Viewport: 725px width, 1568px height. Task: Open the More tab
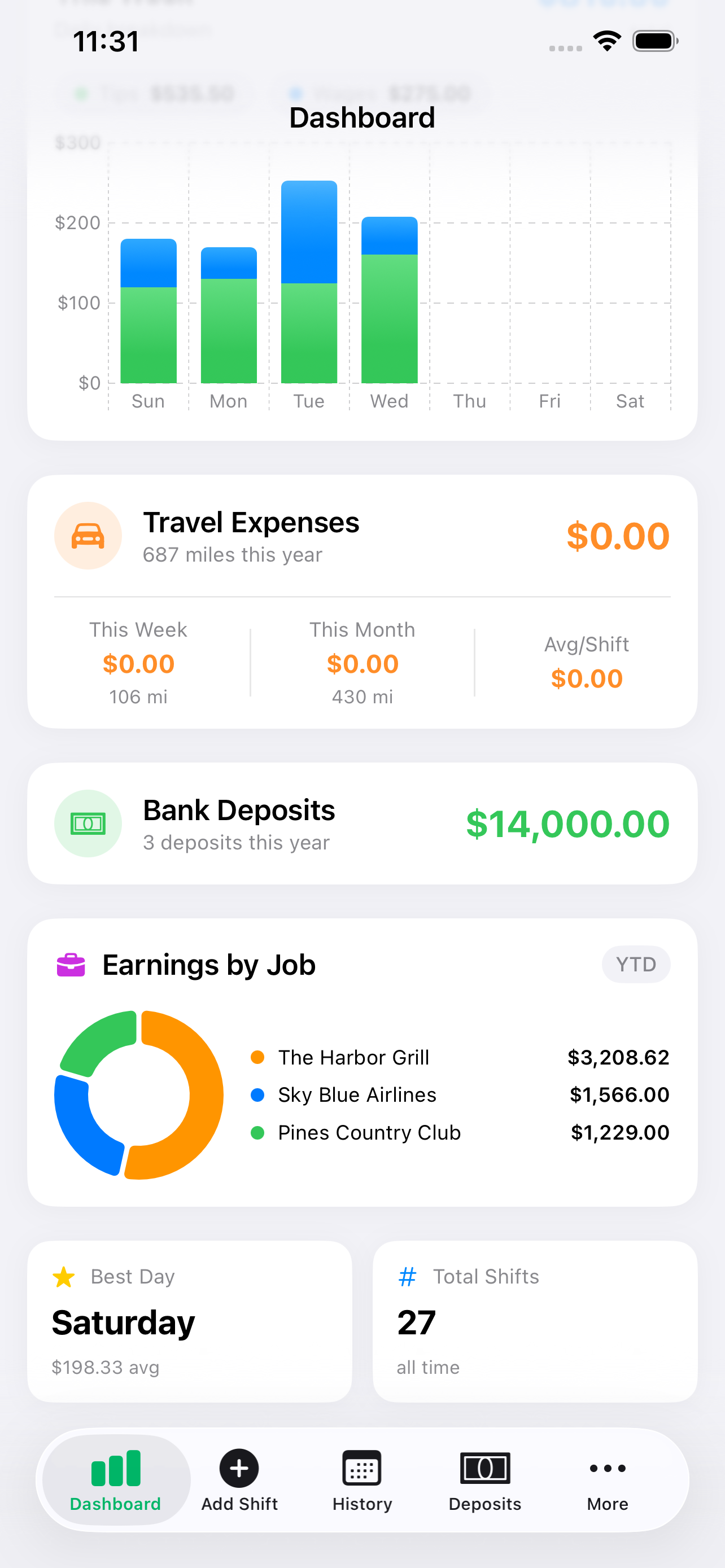pyautogui.click(x=607, y=1480)
